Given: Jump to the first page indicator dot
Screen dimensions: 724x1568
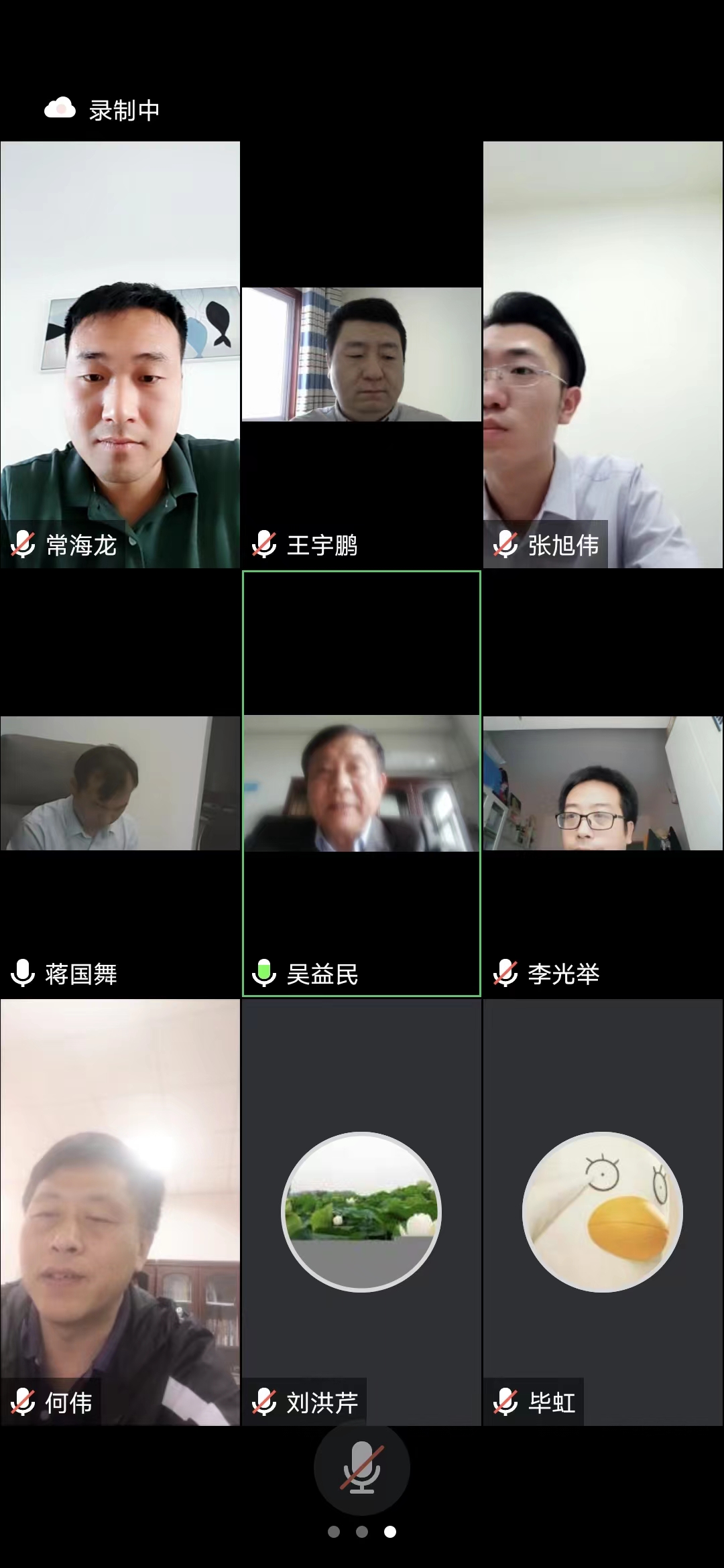Looking at the screenshot, I should (334, 1532).
